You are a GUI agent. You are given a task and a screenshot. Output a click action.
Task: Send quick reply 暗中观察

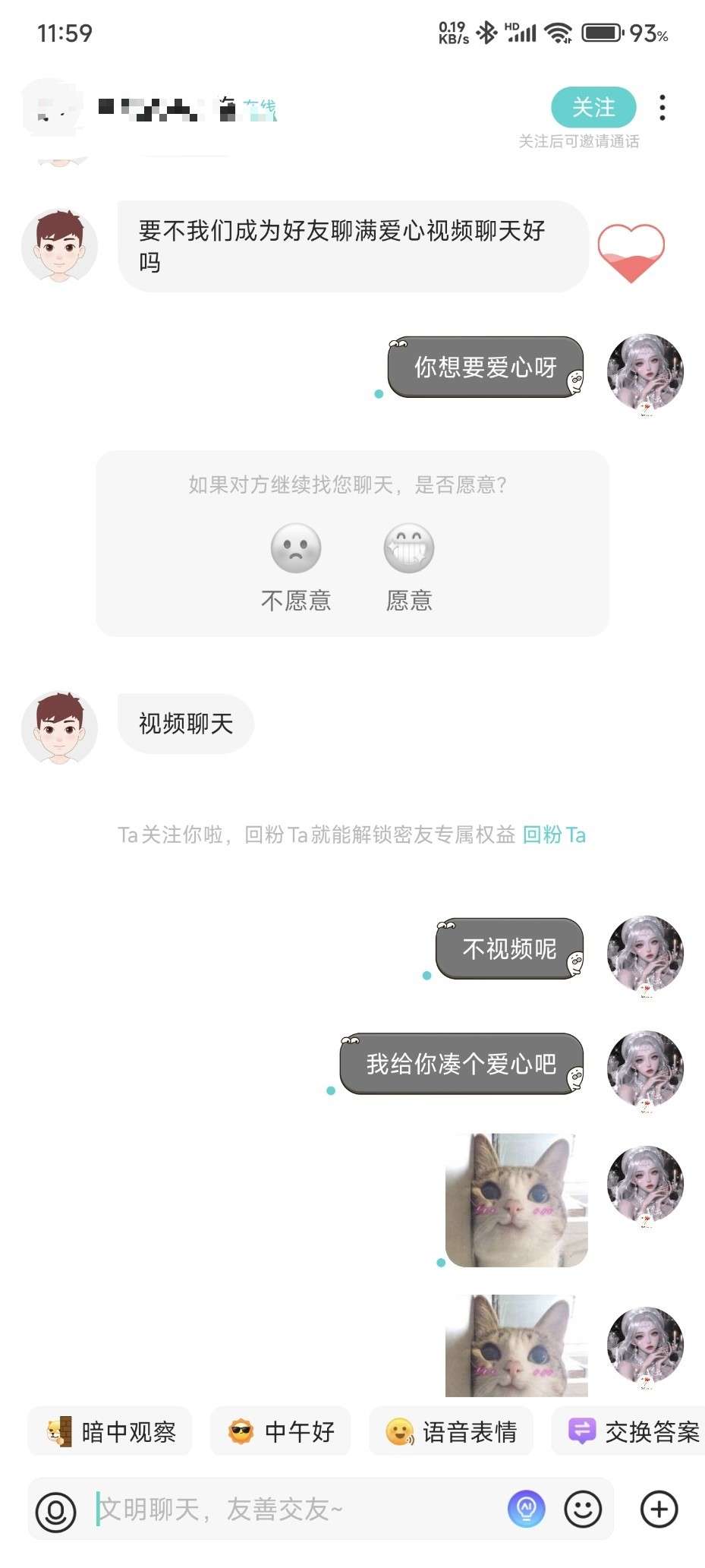tap(111, 1432)
